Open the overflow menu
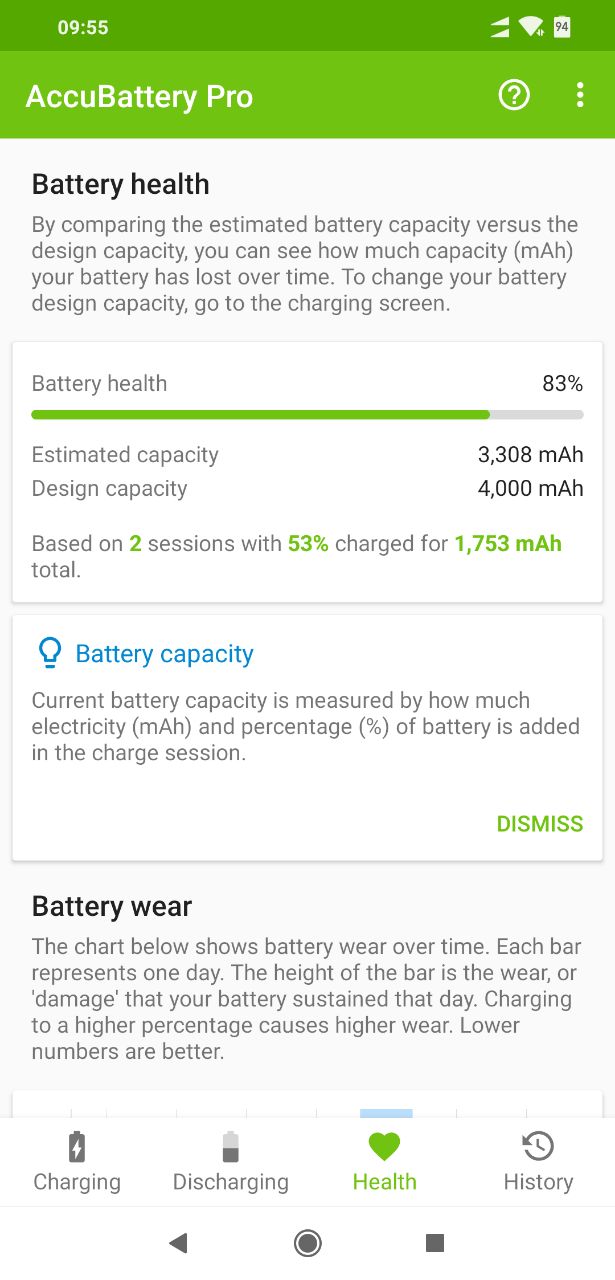This screenshot has width=615, height=1280. [x=580, y=95]
